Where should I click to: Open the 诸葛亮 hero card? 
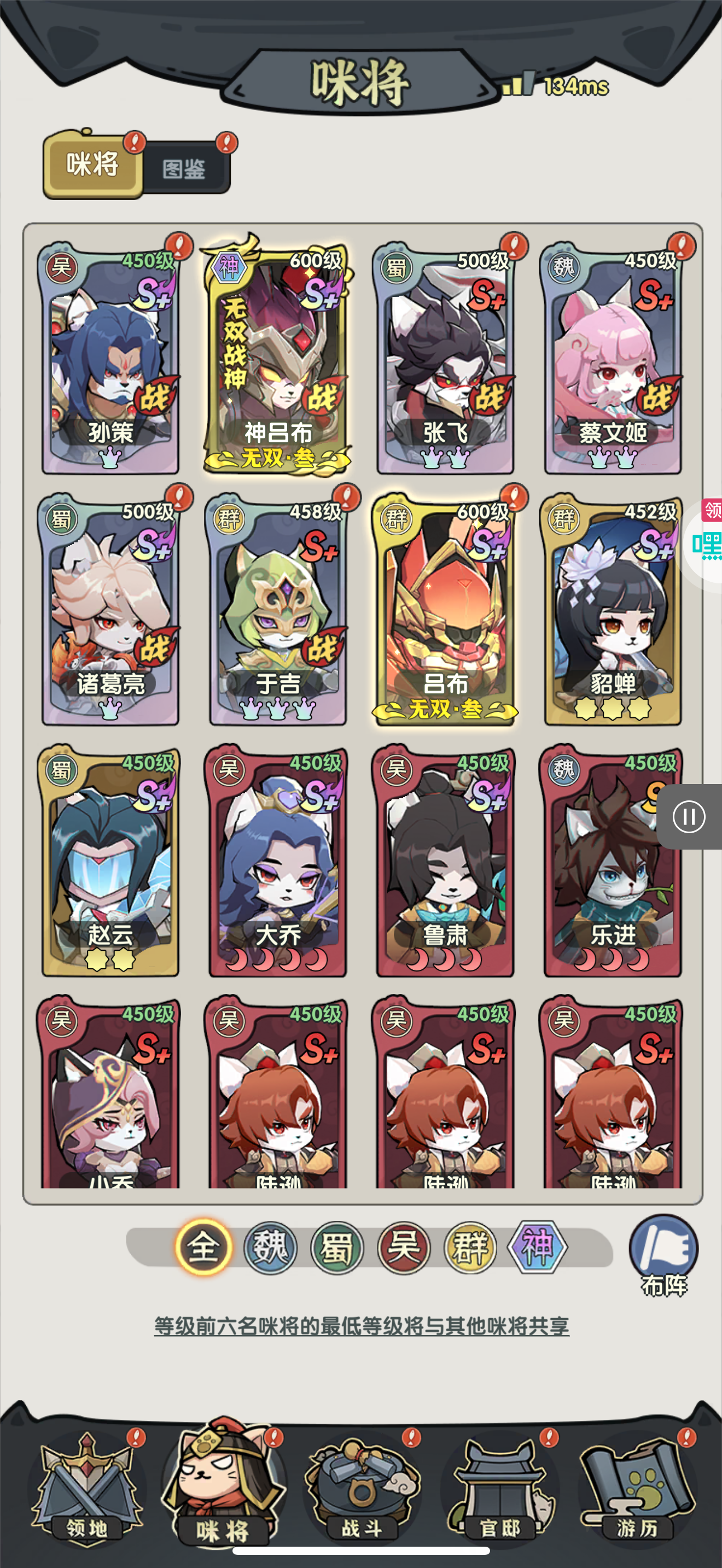pos(110,611)
